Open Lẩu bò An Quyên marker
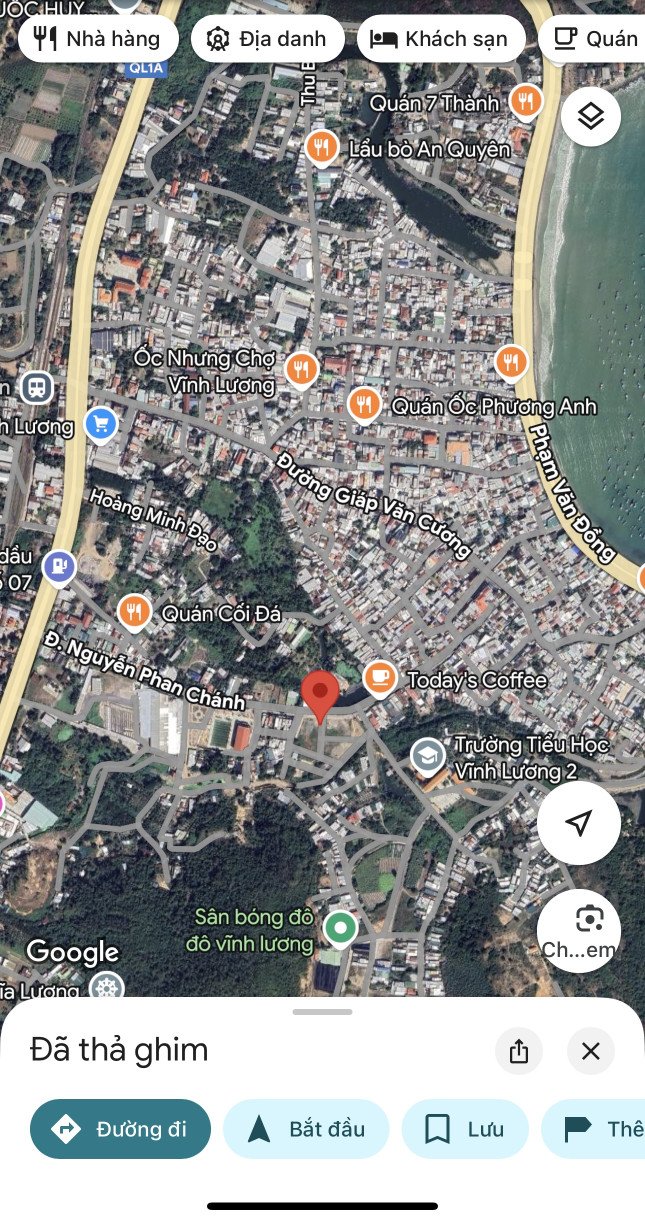Image resolution: width=645 pixels, height=1222 pixels. click(321, 149)
